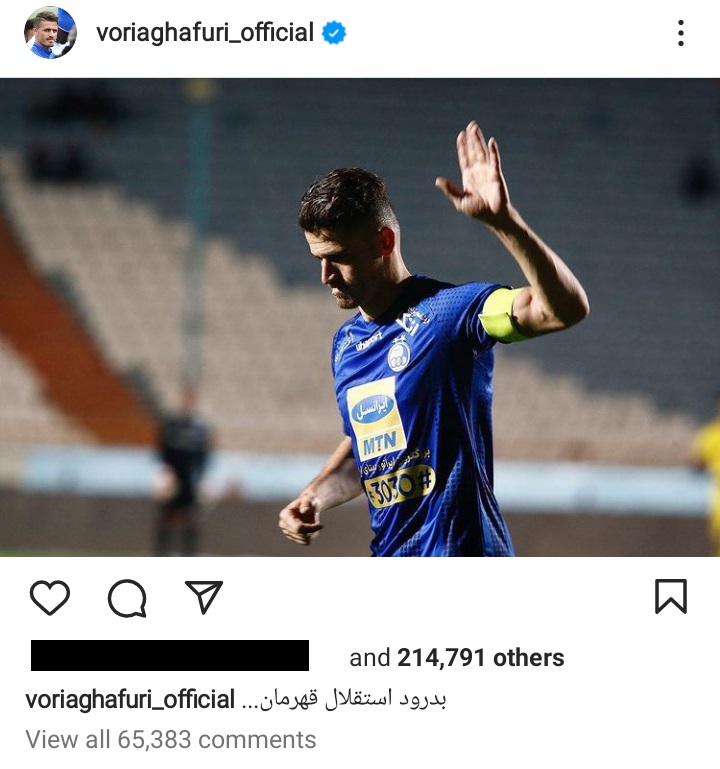Share this post via the paper plane icon

203,598
